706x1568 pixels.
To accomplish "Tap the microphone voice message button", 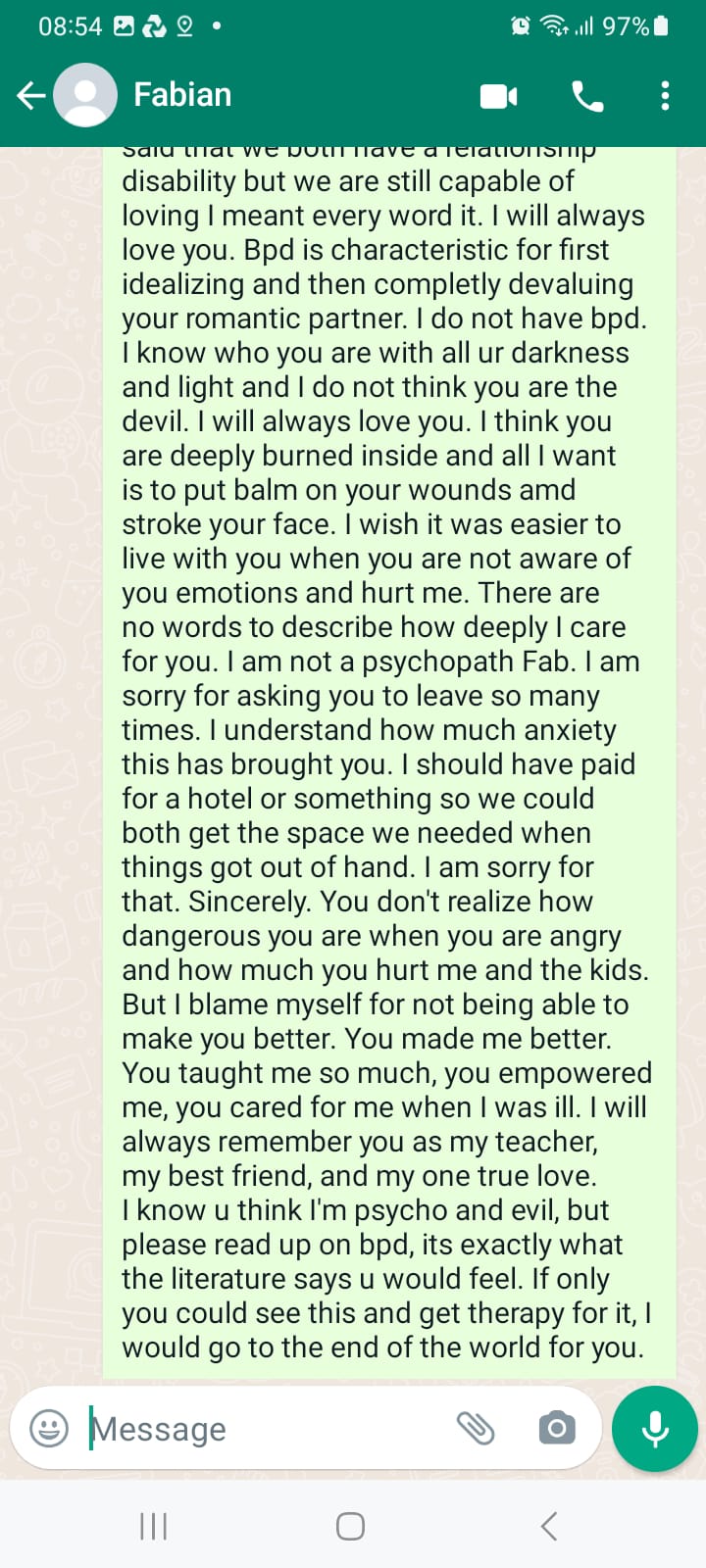I will [x=654, y=1429].
